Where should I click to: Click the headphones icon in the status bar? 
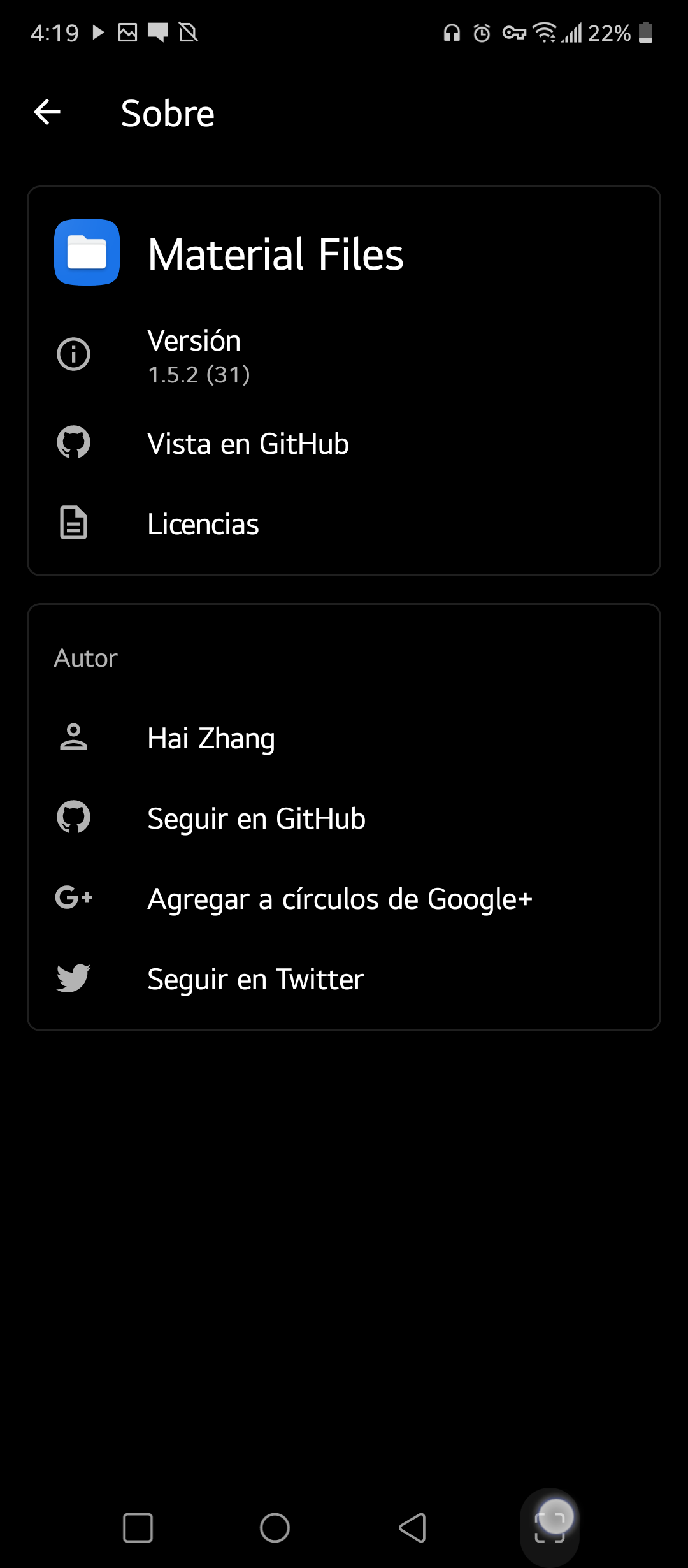(452, 33)
